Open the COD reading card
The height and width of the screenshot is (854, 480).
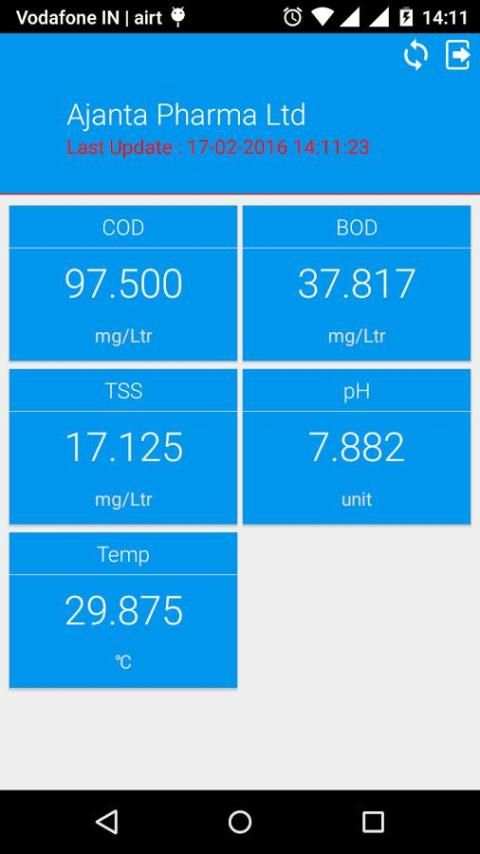pyautogui.click(x=123, y=283)
